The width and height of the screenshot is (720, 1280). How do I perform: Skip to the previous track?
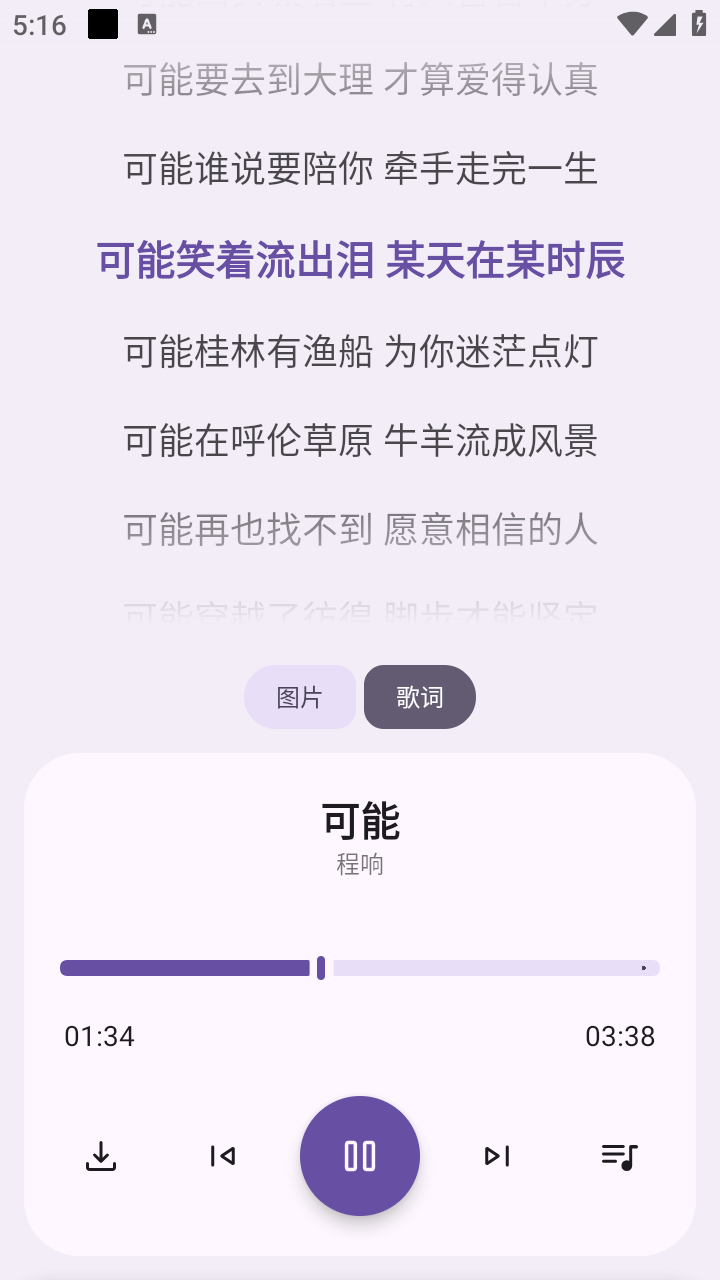(222, 1155)
